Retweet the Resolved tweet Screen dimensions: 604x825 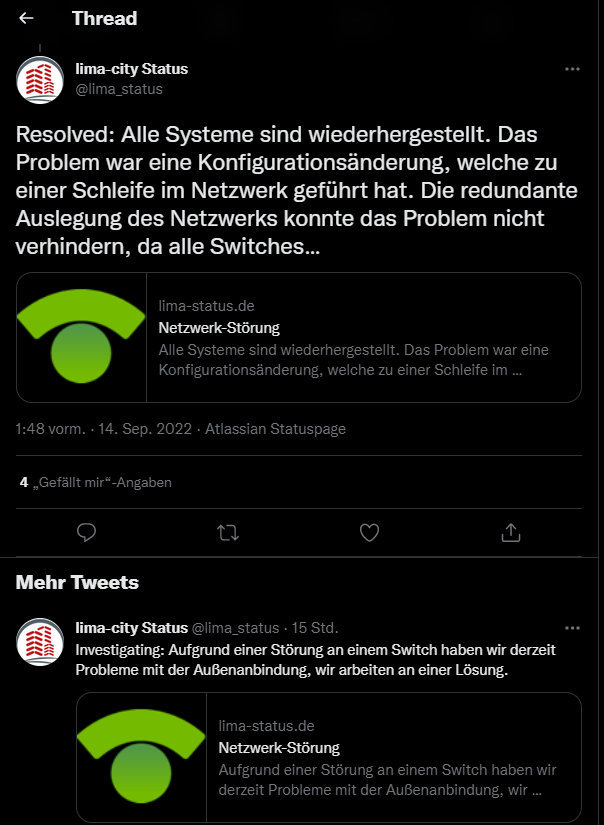[x=228, y=532]
